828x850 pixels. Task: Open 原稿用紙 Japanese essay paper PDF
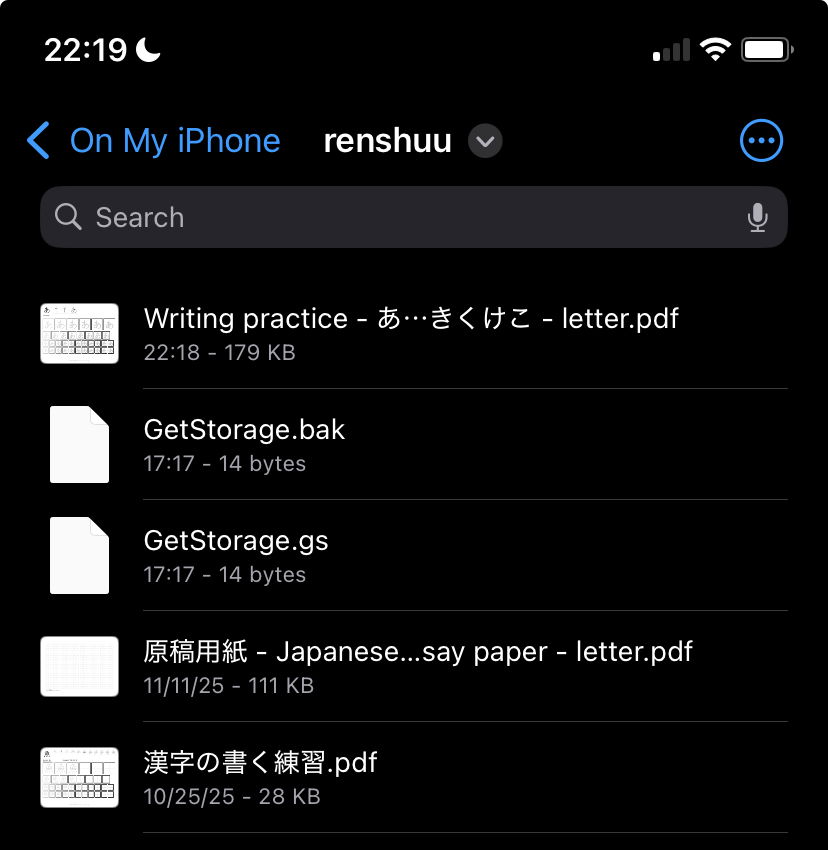pos(418,666)
